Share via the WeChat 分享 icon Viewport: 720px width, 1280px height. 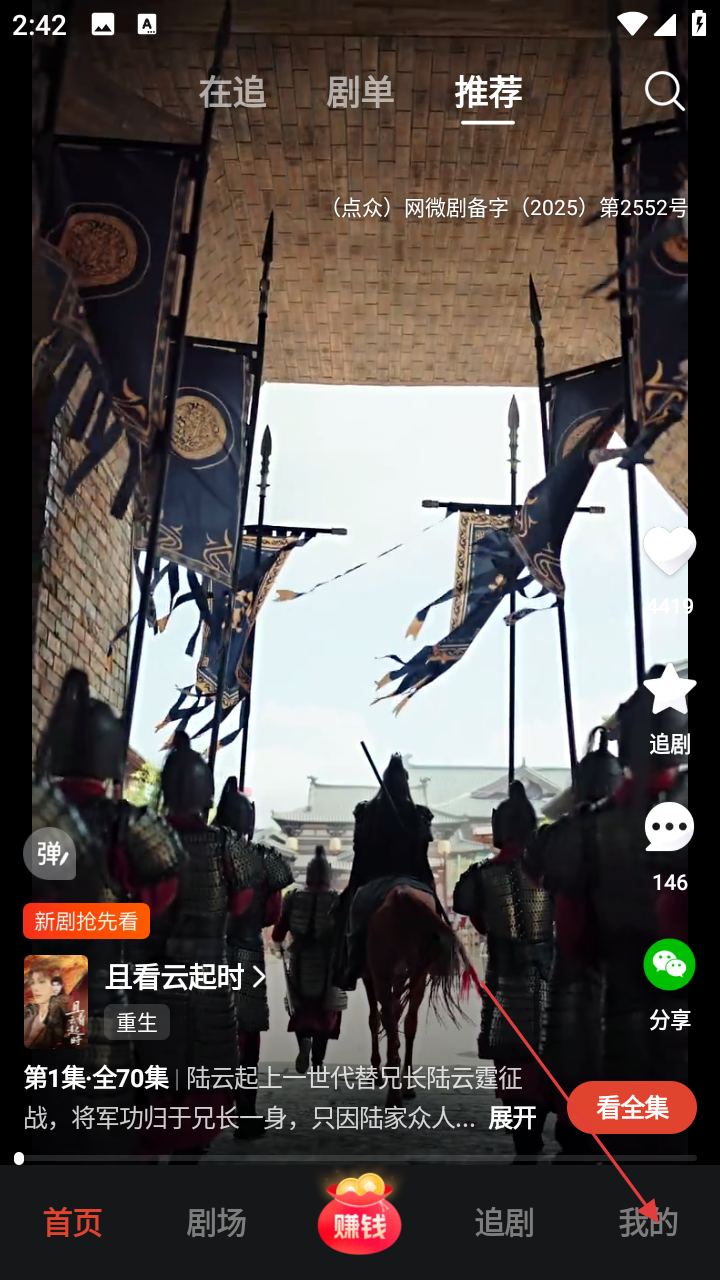click(669, 966)
